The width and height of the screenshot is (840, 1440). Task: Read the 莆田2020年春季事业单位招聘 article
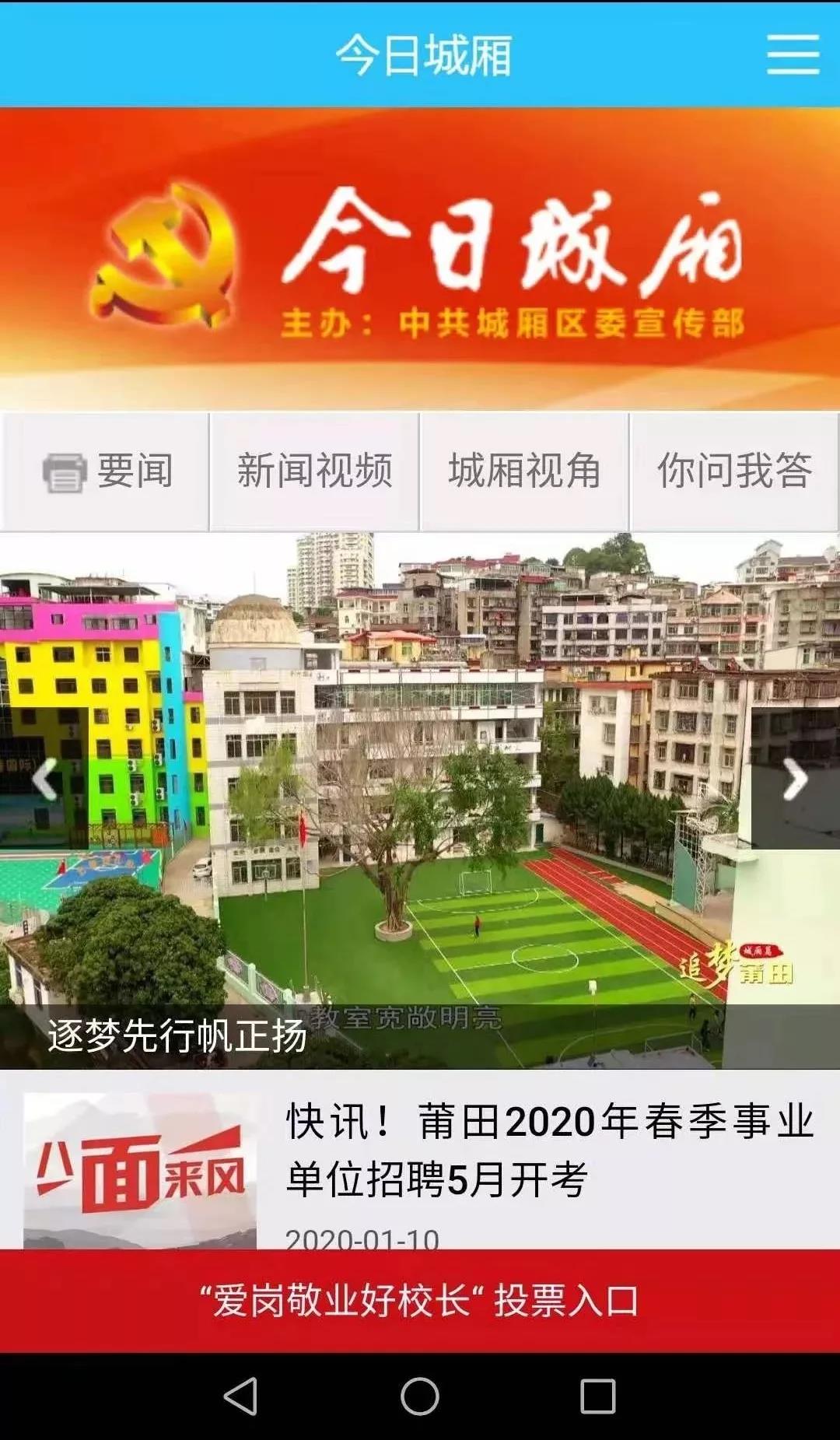coord(548,1150)
